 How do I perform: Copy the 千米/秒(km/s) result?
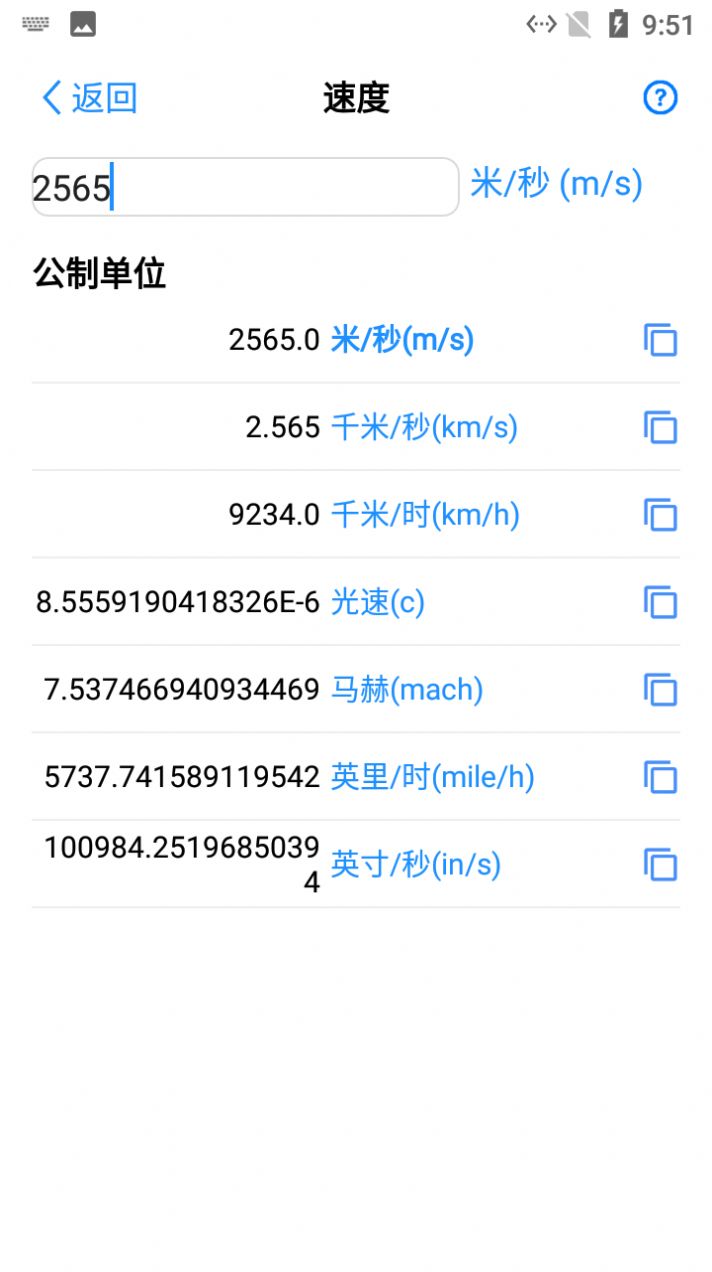[660, 428]
